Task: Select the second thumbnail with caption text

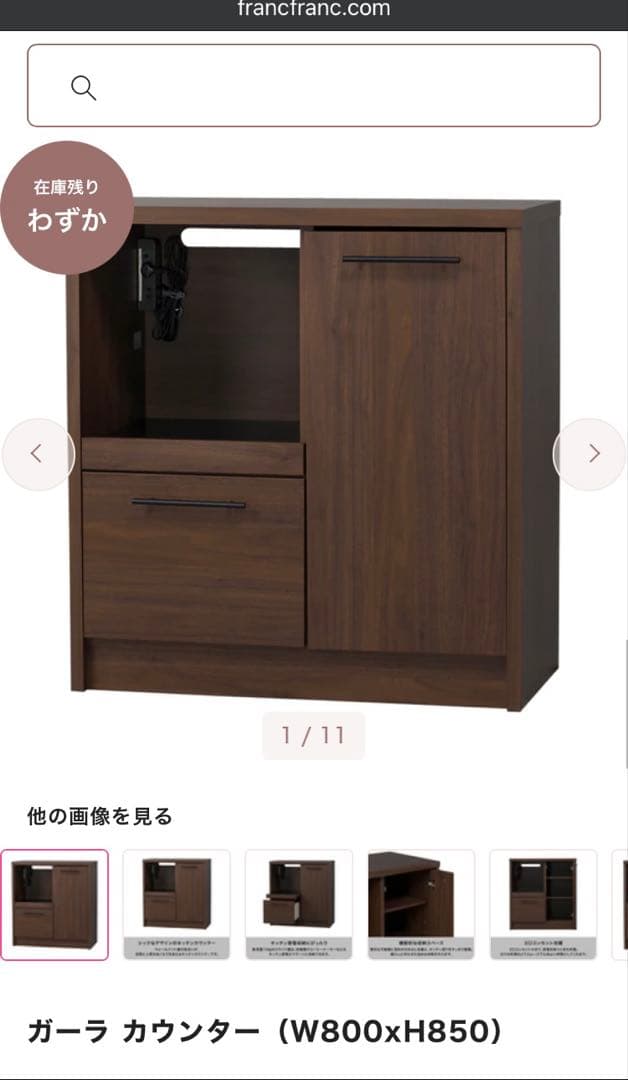Action: click(x=177, y=904)
